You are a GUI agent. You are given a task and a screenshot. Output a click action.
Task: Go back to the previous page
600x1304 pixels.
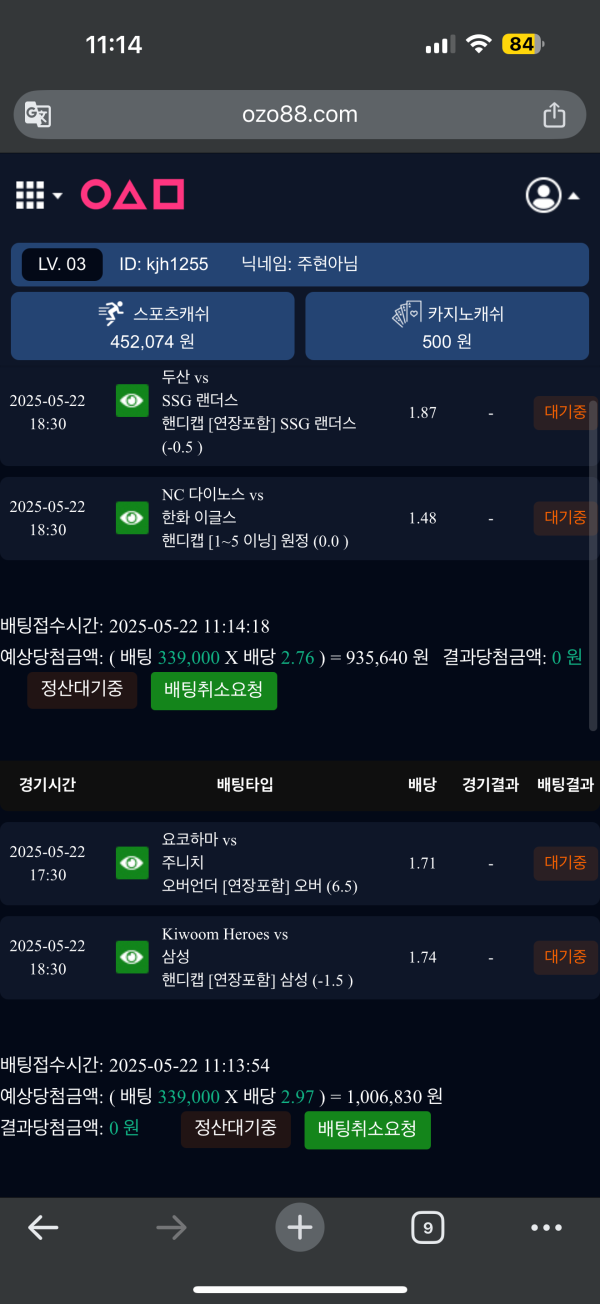(43, 1228)
